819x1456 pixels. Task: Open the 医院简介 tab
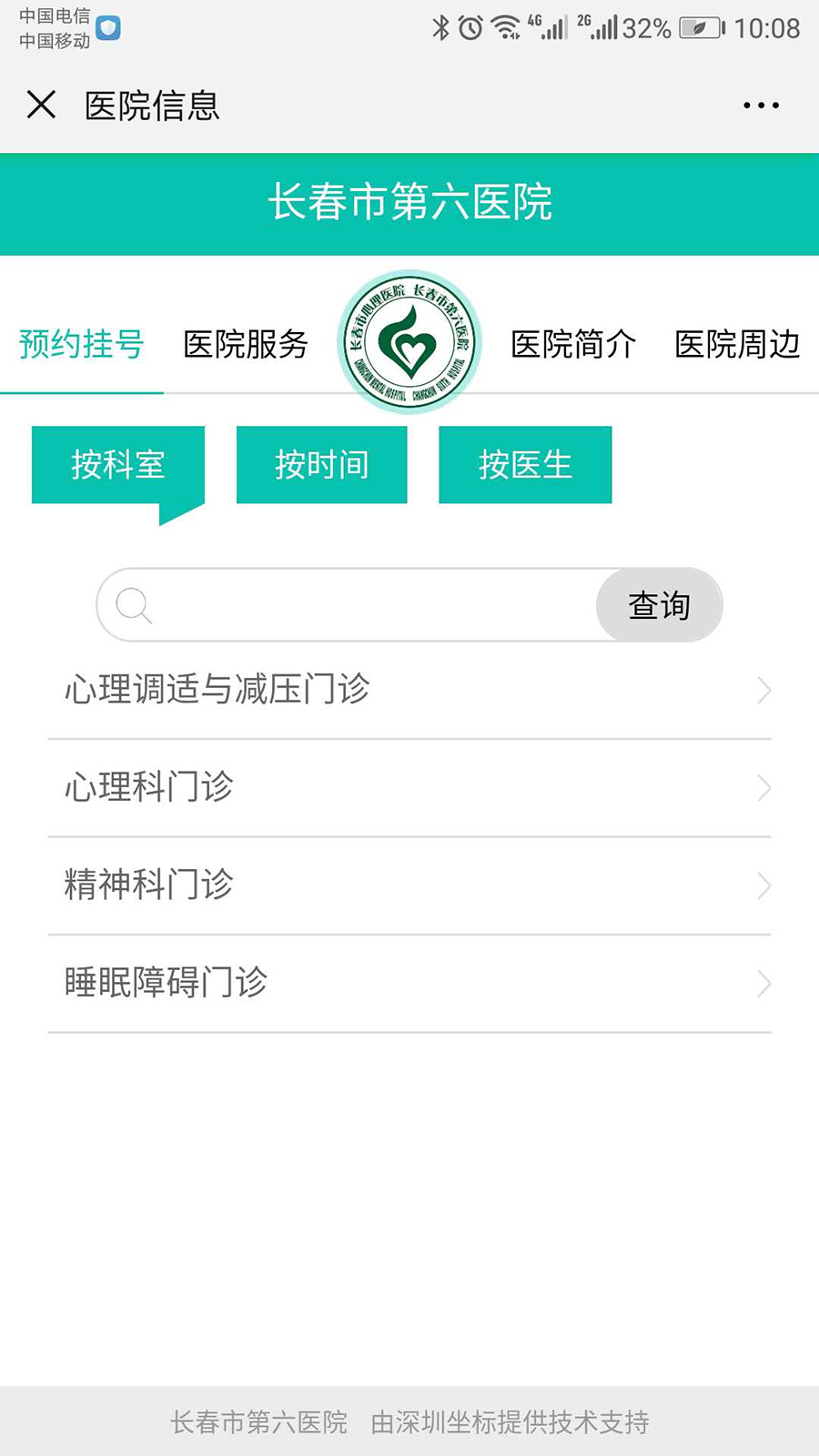pyautogui.click(x=573, y=344)
